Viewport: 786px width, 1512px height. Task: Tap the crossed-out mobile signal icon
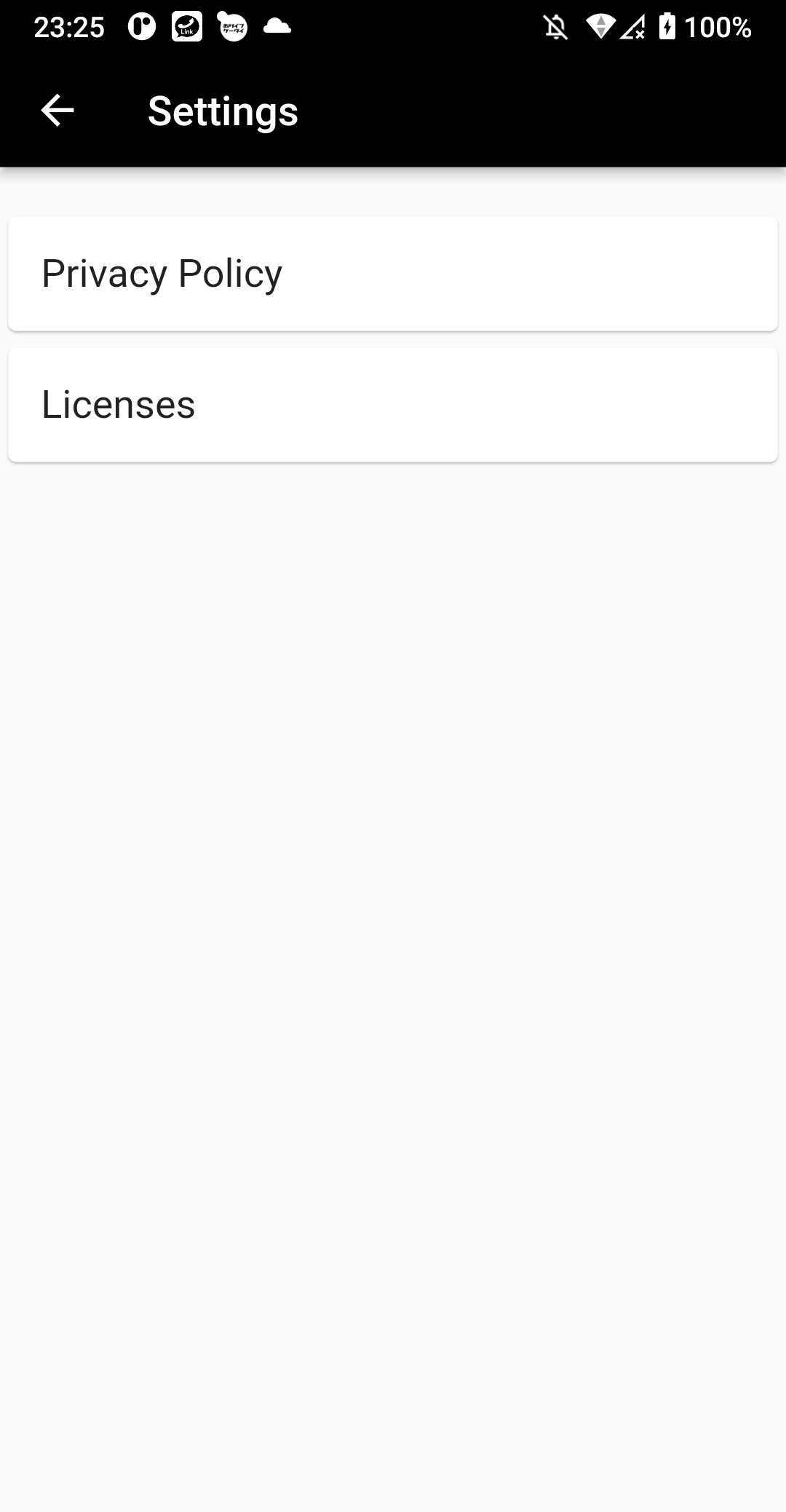tap(632, 28)
